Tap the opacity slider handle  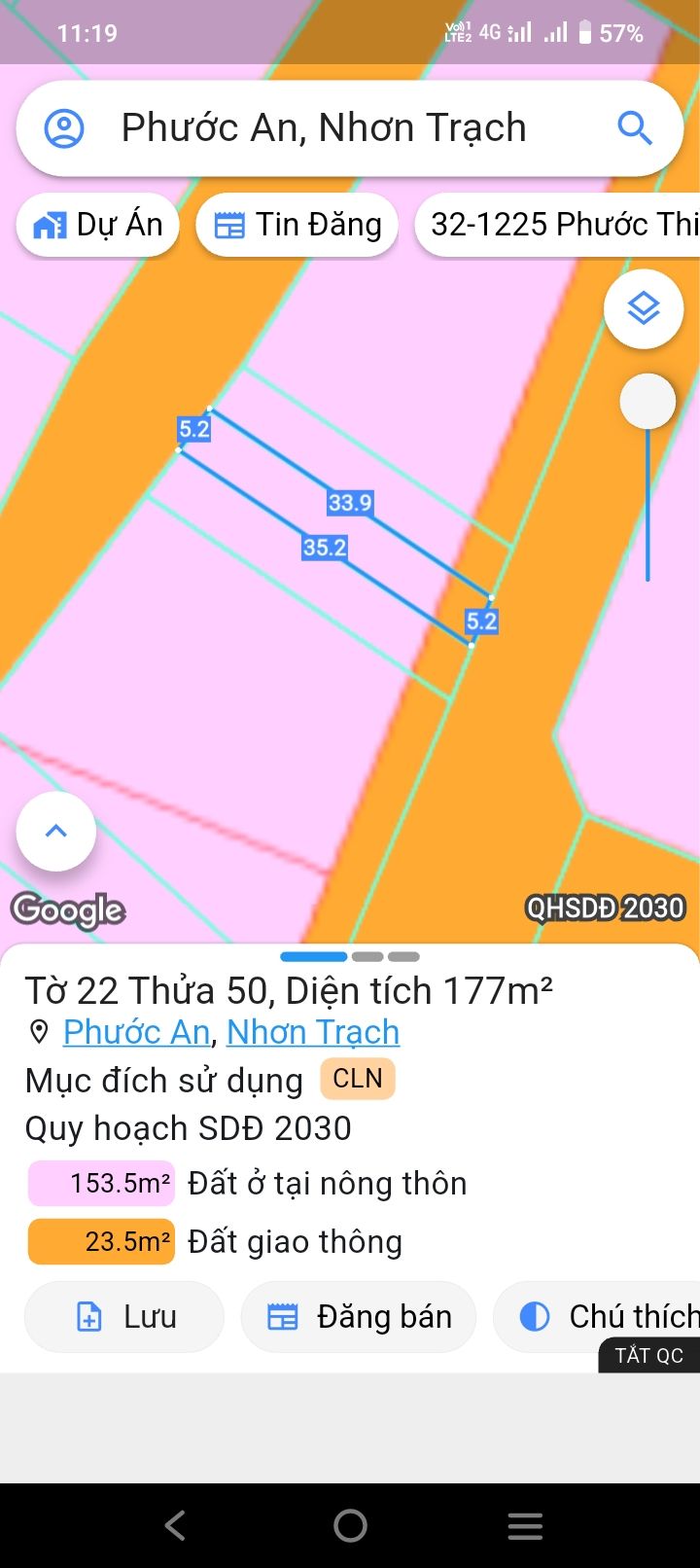pos(647,401)
